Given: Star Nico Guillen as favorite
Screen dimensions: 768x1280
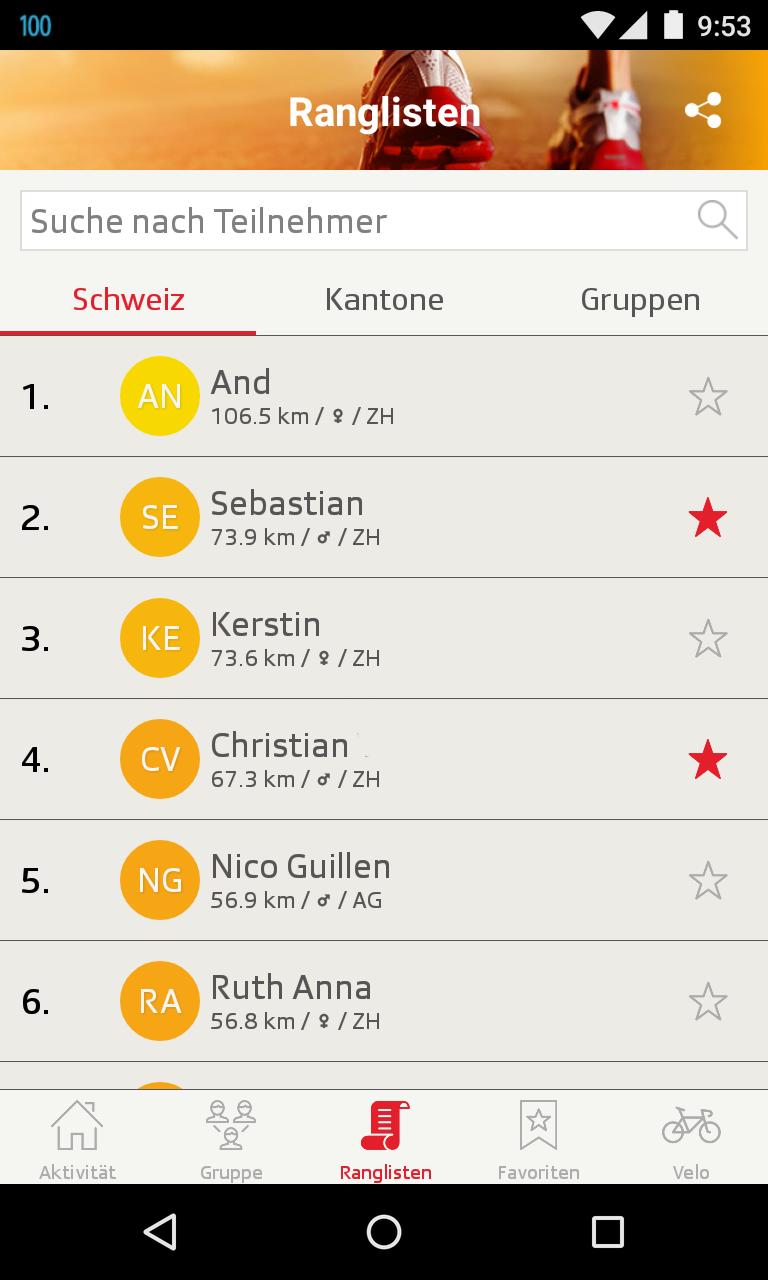Looking at the screenshot, I should (x=708, y=881).
